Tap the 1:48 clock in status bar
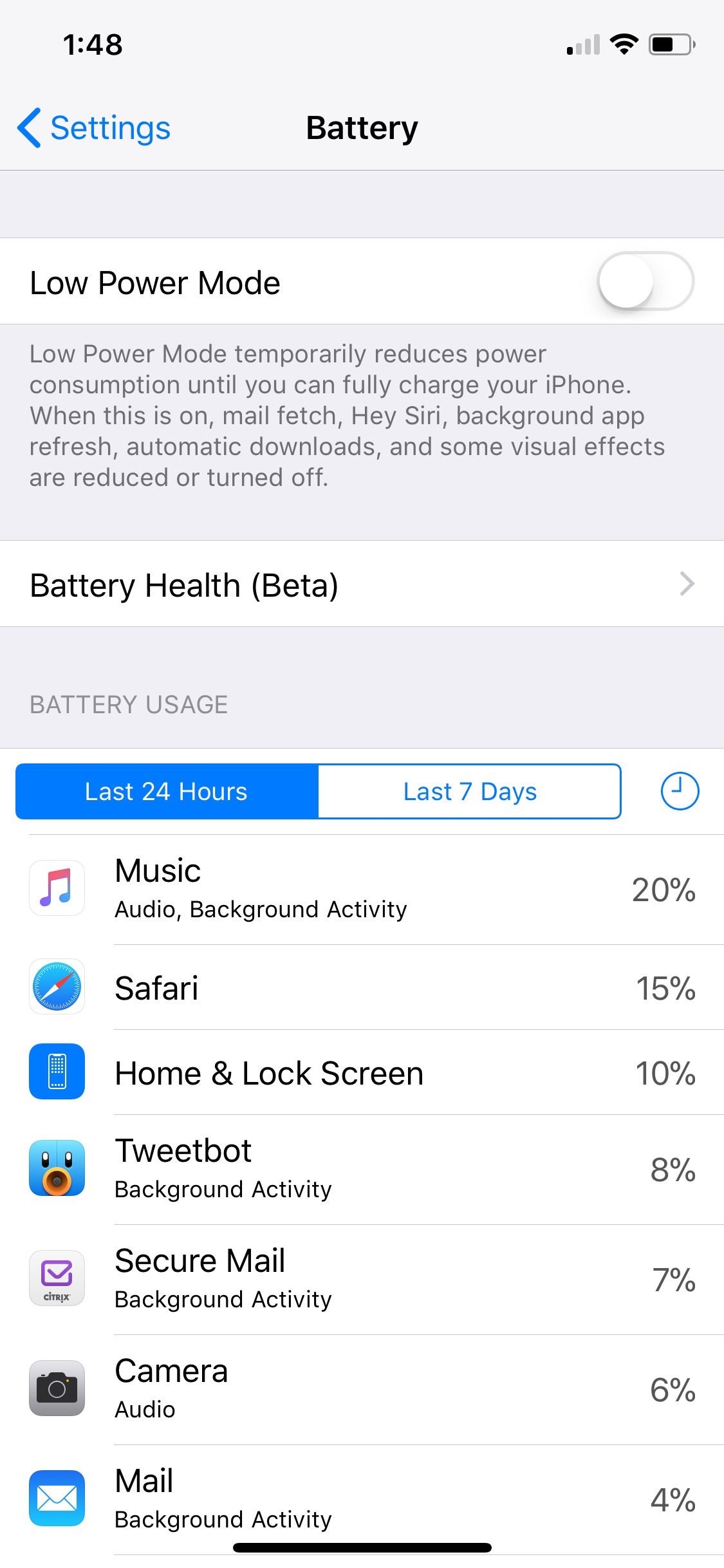The image size is (724, 1568). pyautogui.click(x=92, y=44)
